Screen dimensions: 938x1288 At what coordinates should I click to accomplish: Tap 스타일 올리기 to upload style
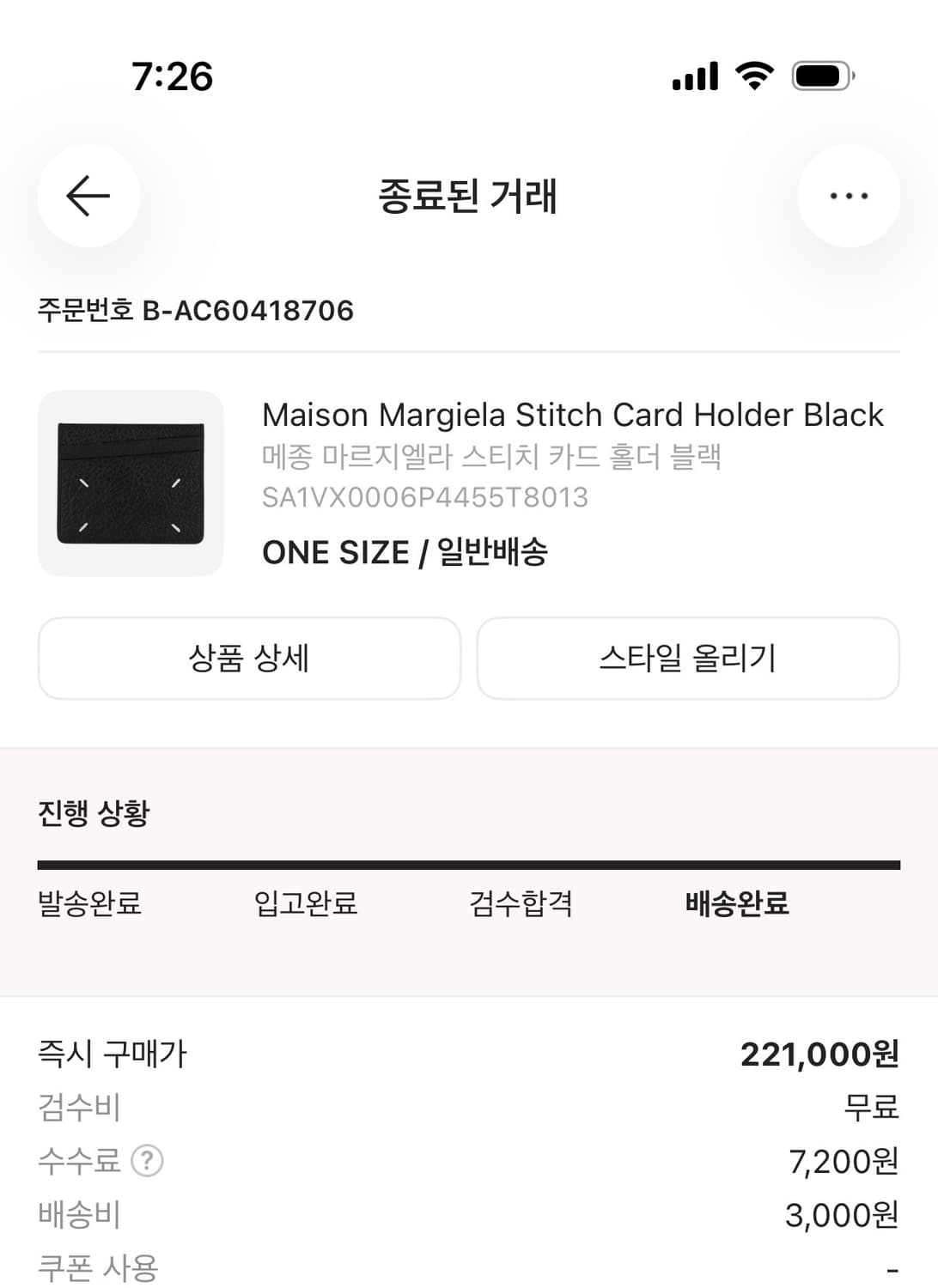click(689, 658)
